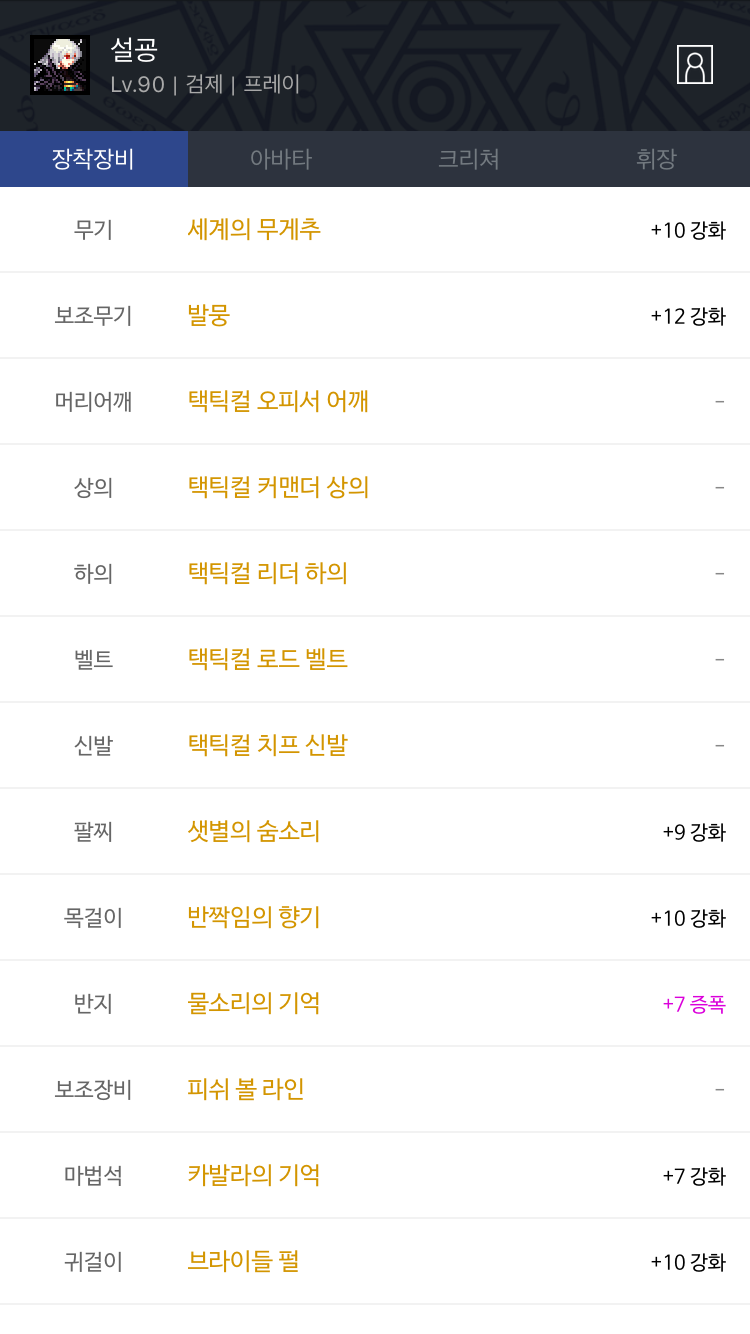
Task: Open the character profile icon
Action: click(x=694, y=65)
